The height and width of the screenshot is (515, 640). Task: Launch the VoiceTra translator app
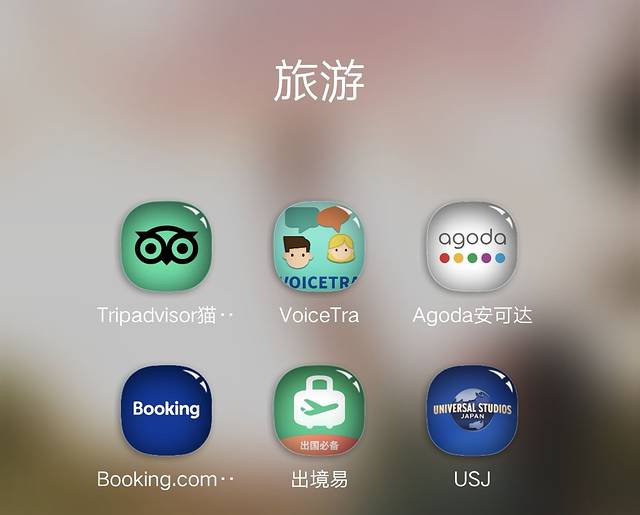click(x=319, y=247)
